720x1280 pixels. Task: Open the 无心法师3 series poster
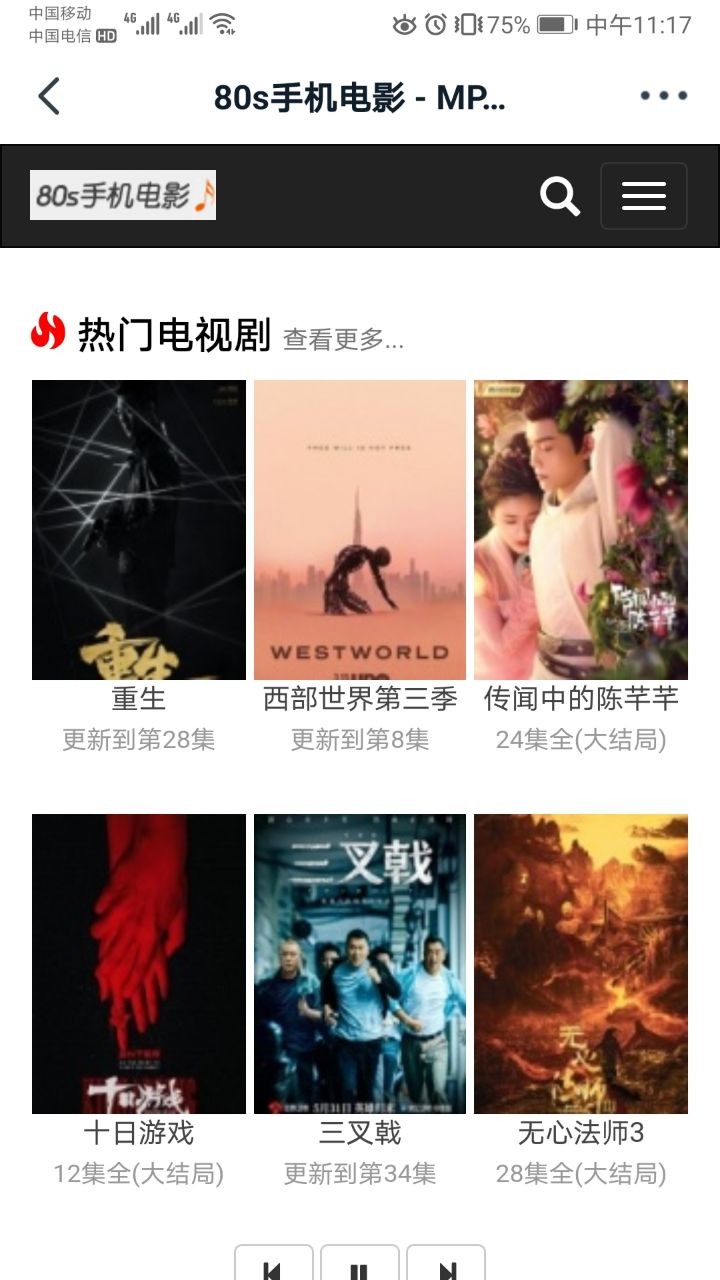pos(581,963)
